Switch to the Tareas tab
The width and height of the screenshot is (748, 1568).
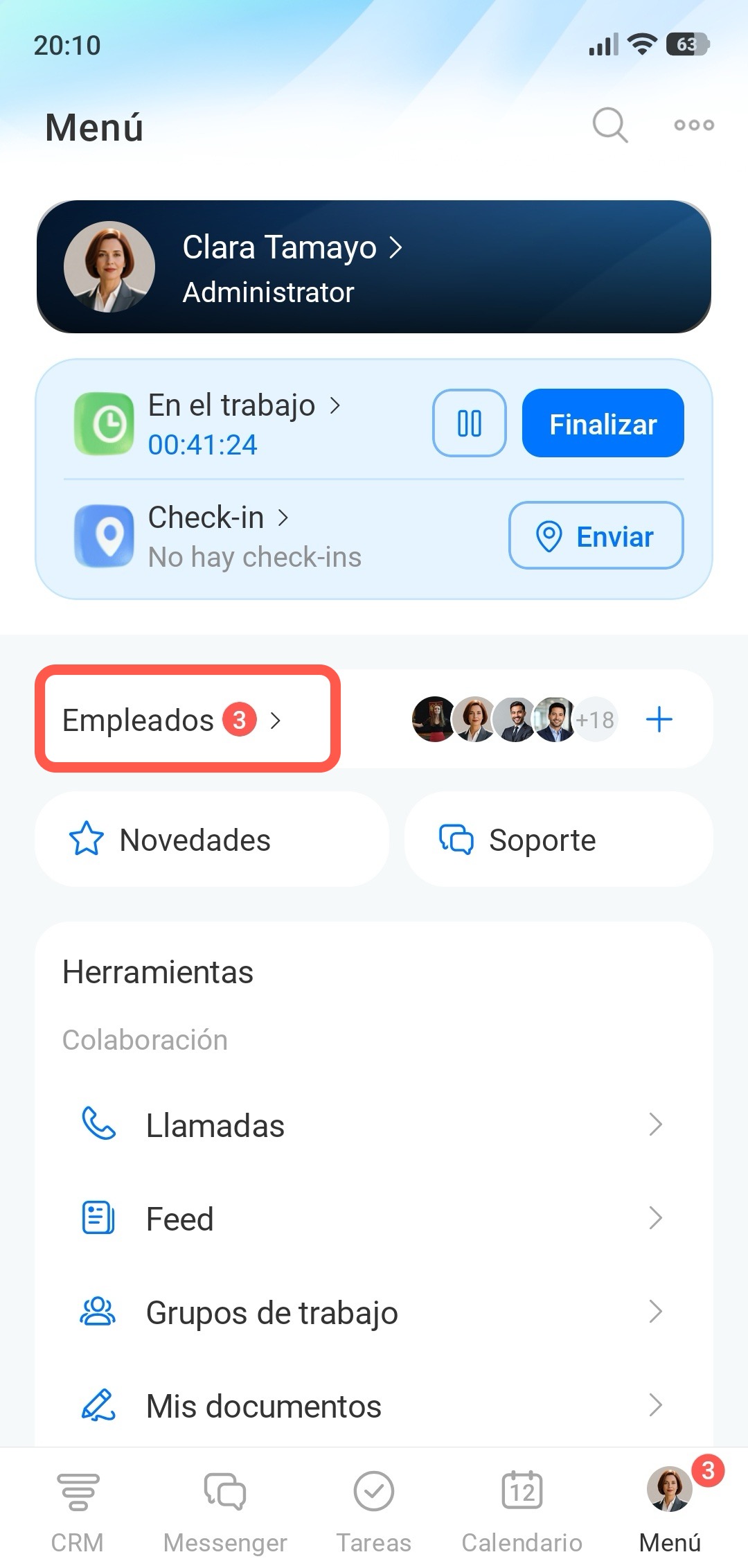coord(374,1510)
